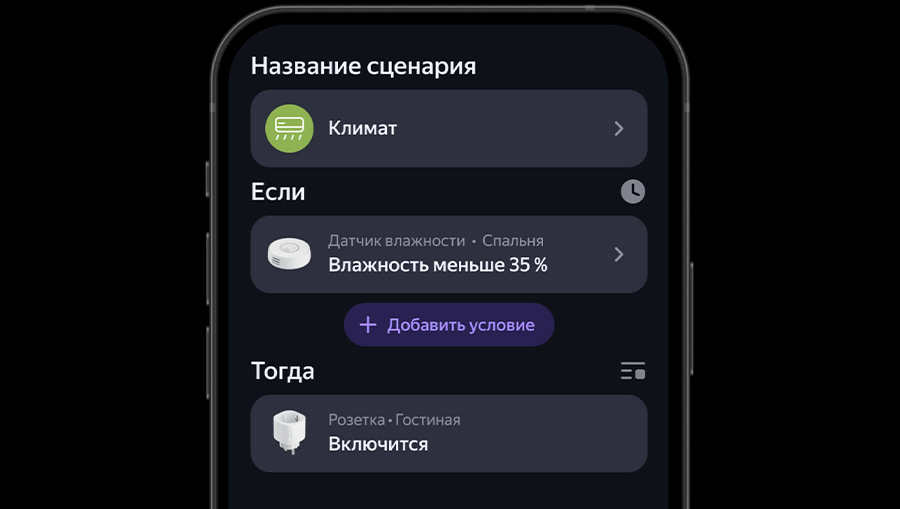Open the Климат scenario name row
The height and width of the screenshot is (509, 900).
point(448,128)
